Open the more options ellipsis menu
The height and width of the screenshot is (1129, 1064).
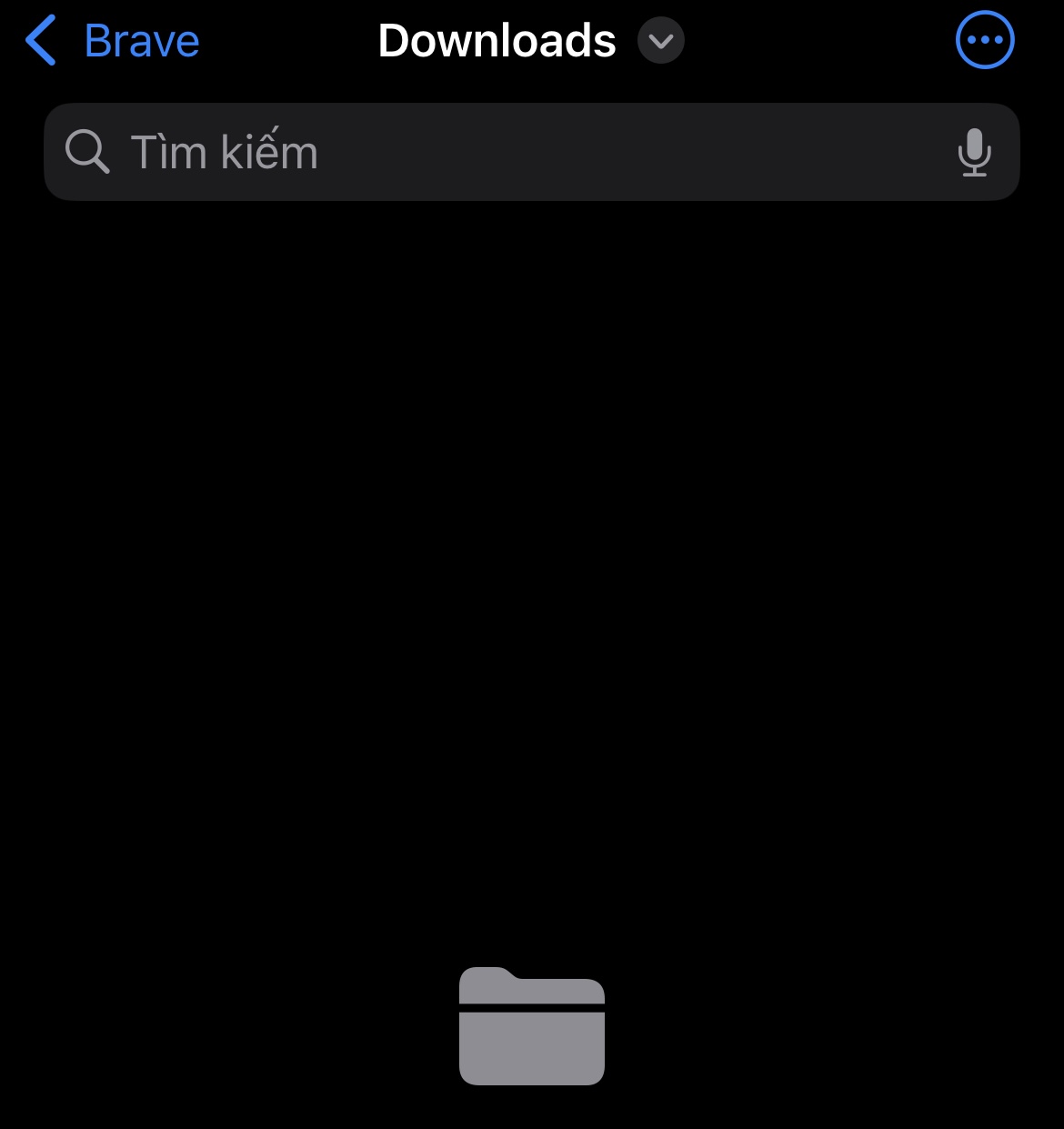(x=985, y=40)
